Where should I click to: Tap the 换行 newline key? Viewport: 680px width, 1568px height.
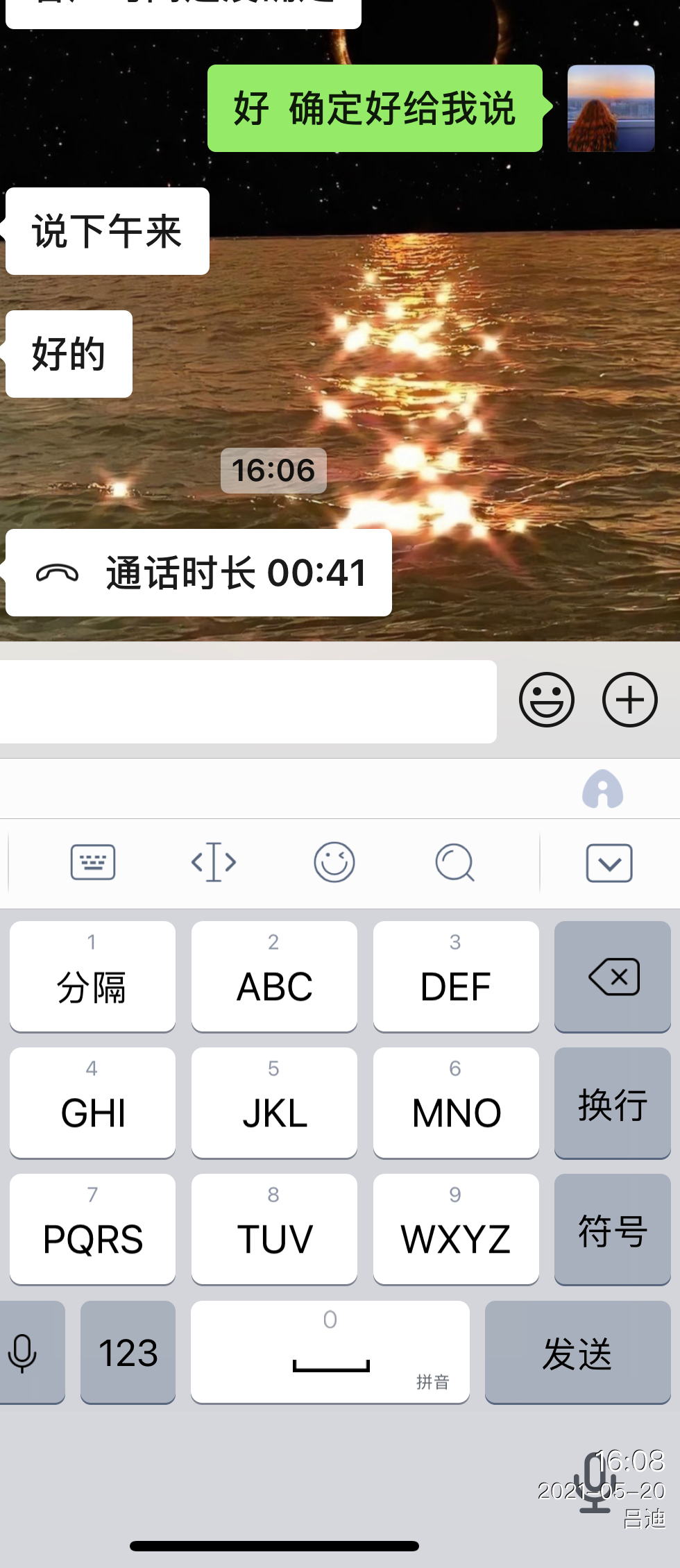[x=613, y=1103]
